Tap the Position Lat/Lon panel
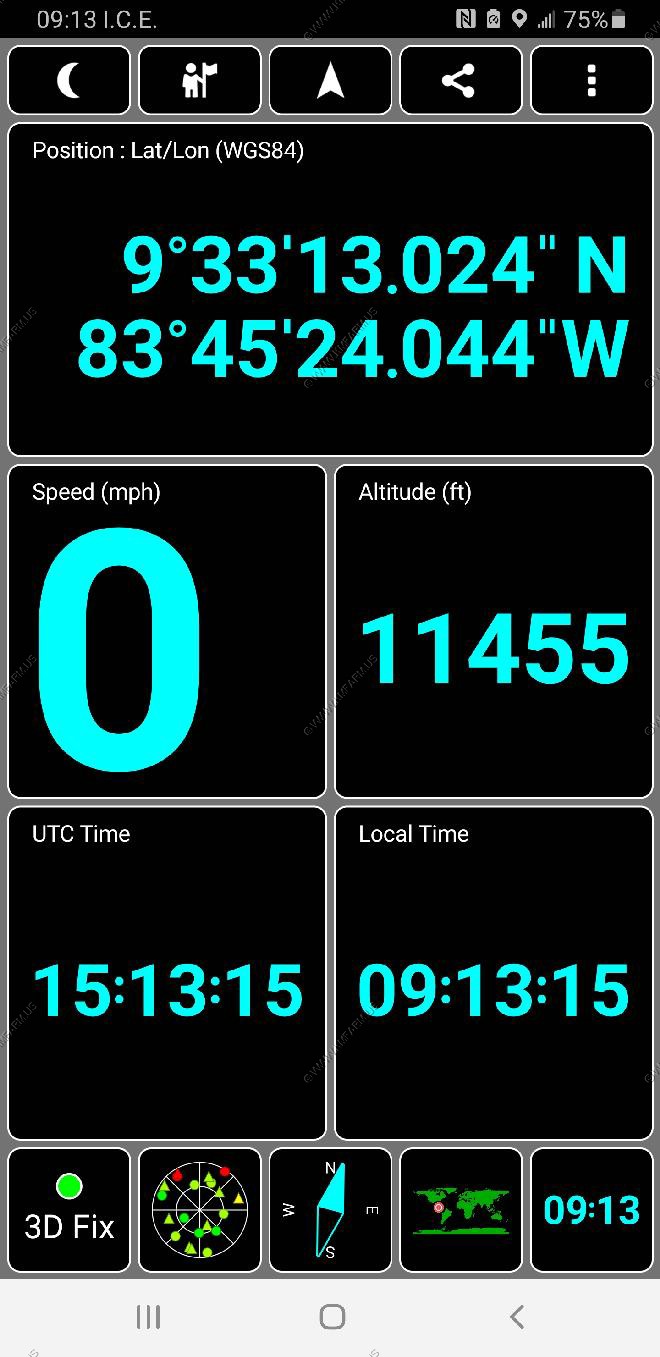Image resolution: width=660 pixels, height=1357 pixels. (x=330, y=289)
